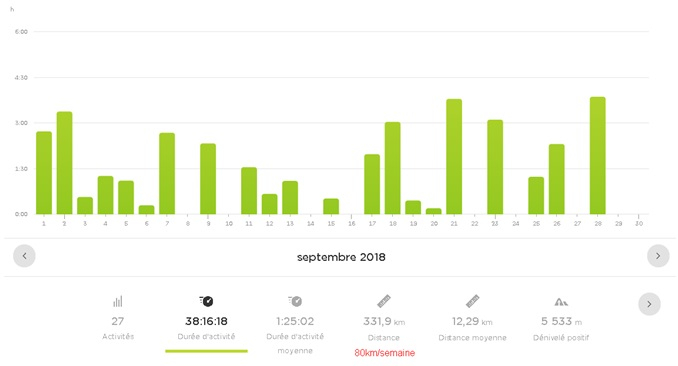
Task: Display Dénivelé positif statistics
Action: (x=561, y=319)
